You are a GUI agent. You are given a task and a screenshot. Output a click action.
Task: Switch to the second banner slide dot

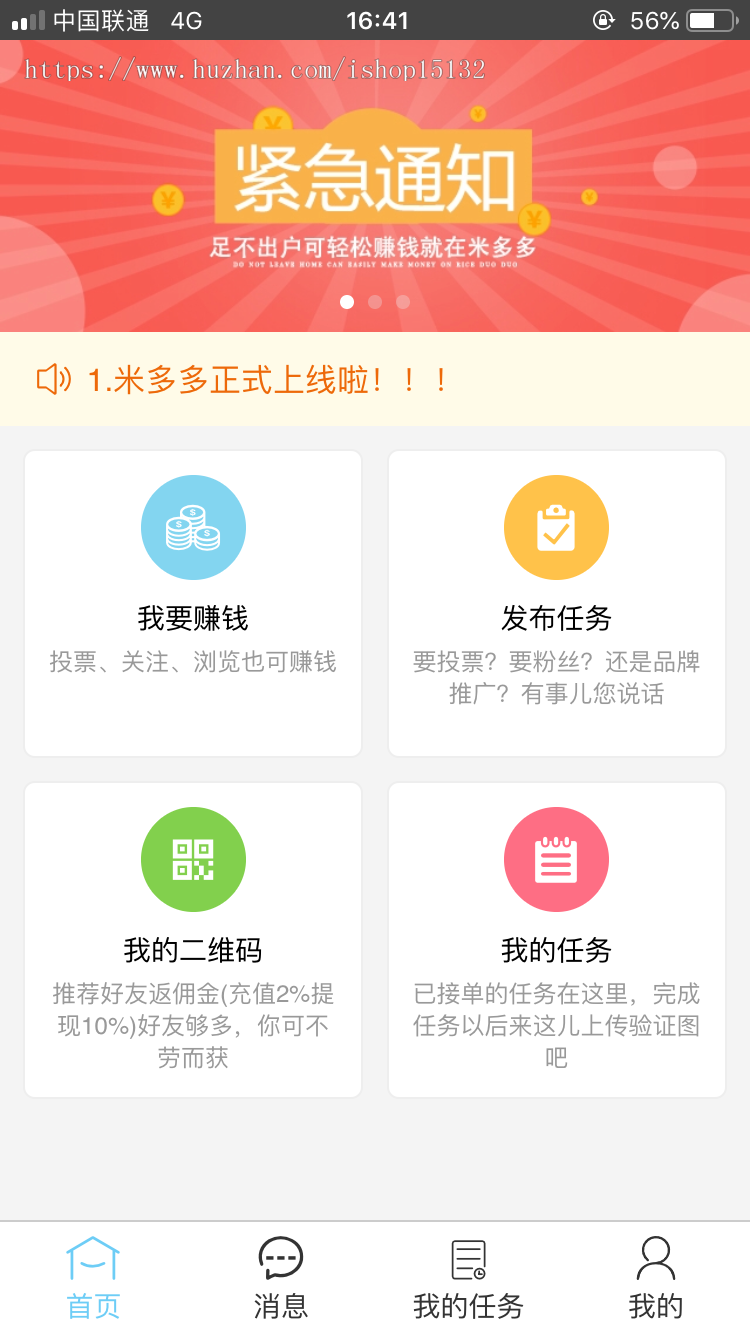coord(375,301)
